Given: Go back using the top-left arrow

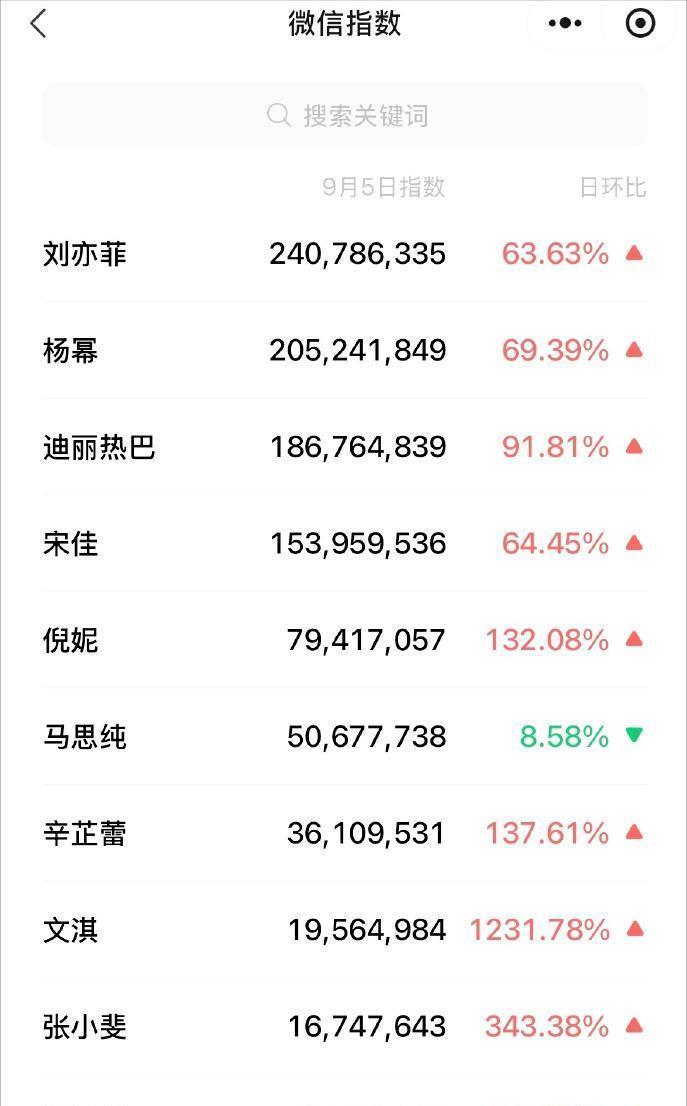Looking at the screenshot, I should pos(38,24).
